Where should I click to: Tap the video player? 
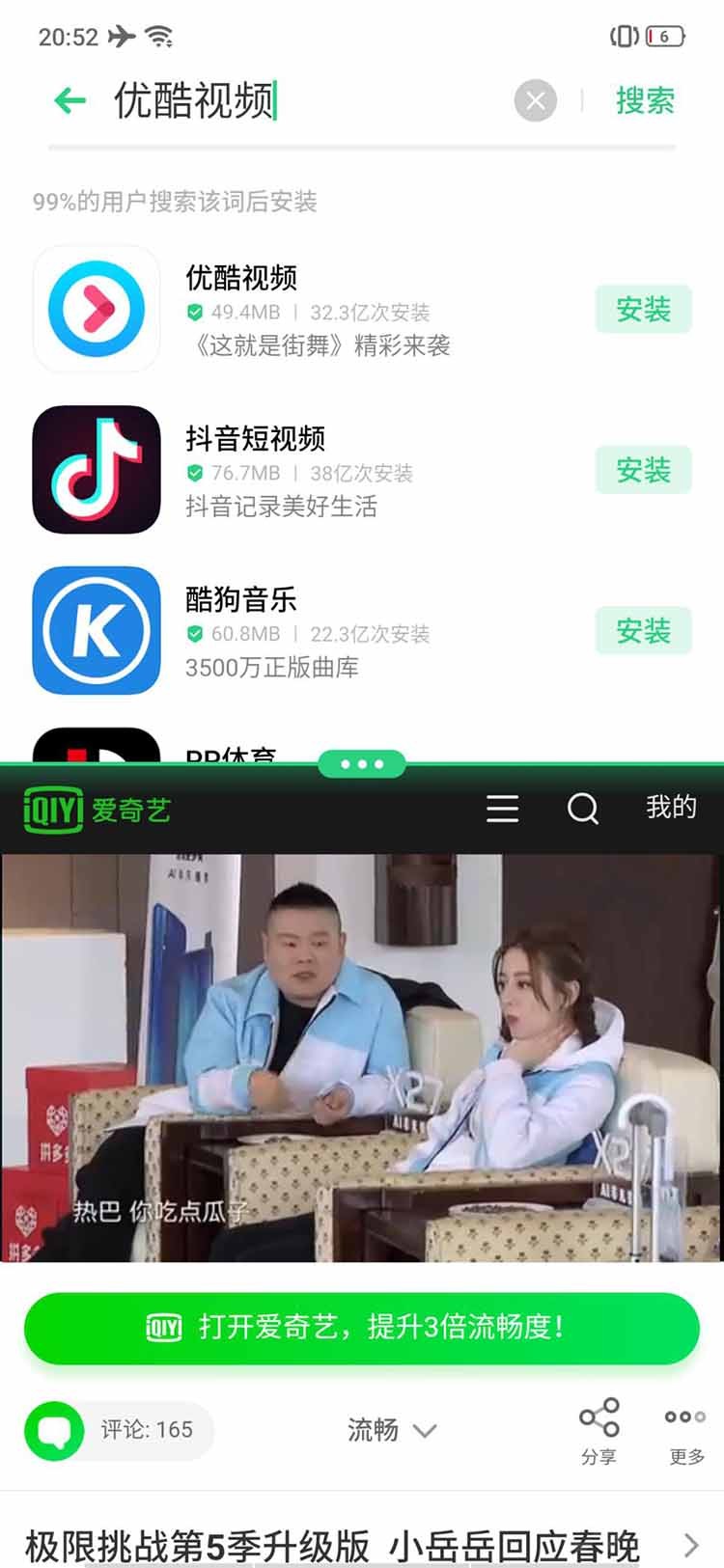[362, 1057]
